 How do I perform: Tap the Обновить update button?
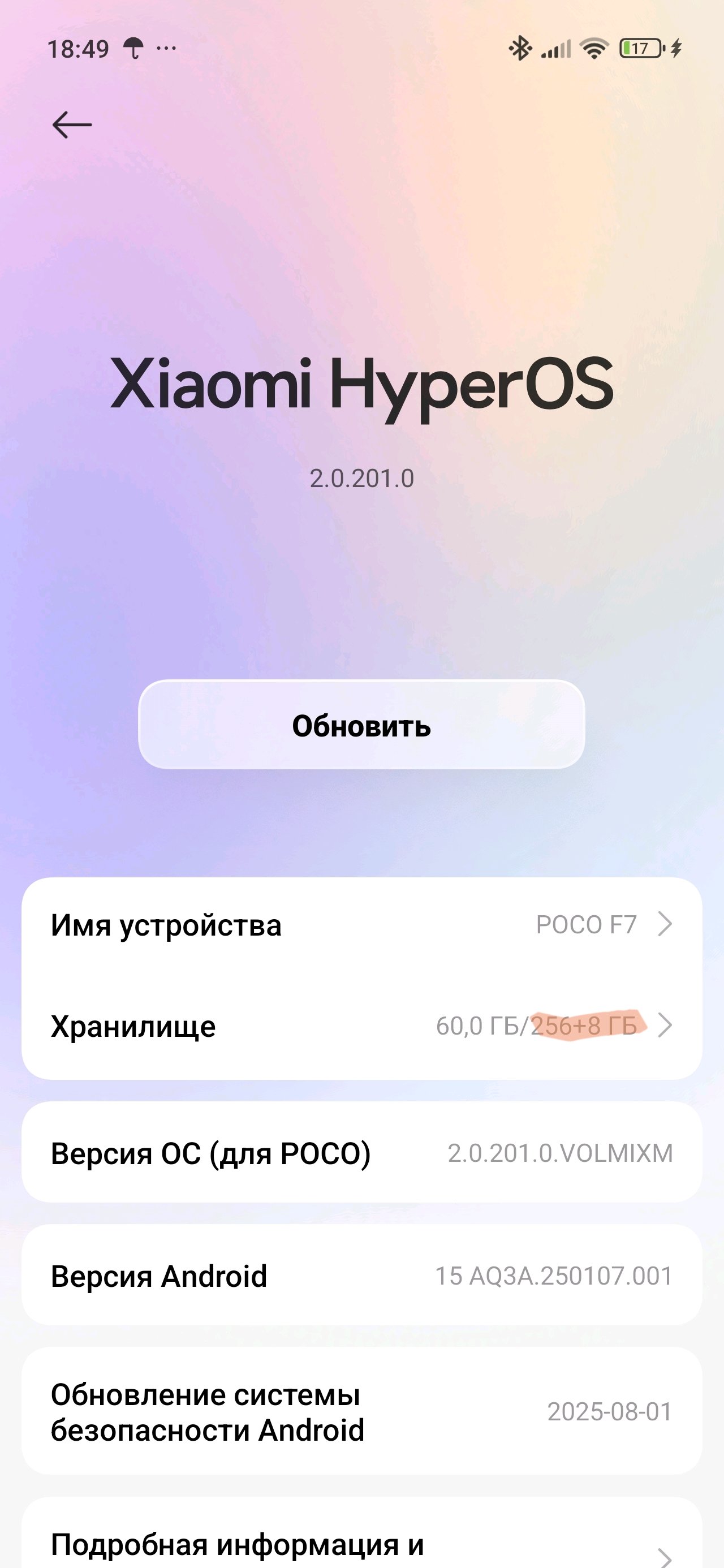tap(361, 725)
